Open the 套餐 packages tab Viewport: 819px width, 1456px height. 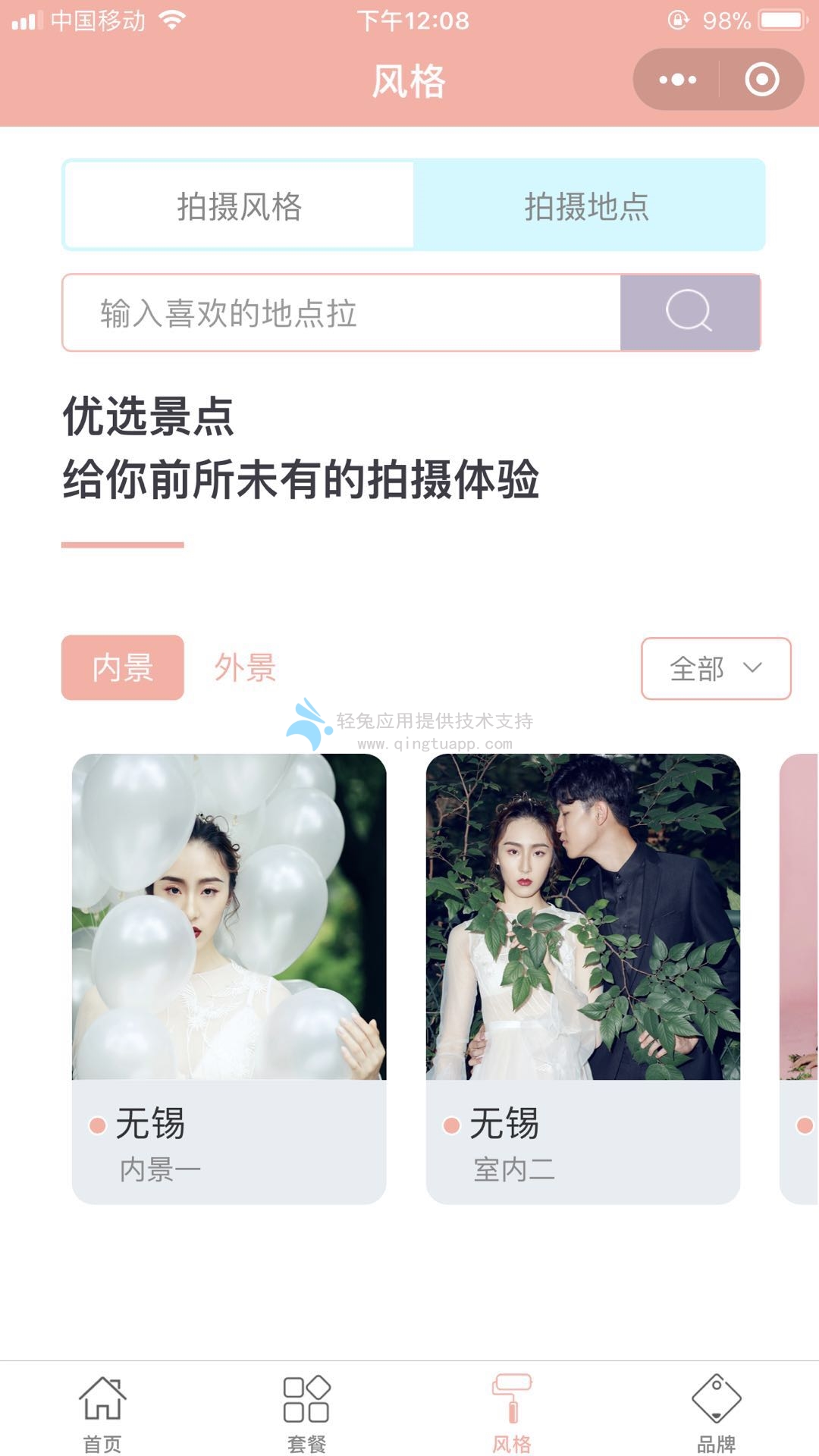pyautogui.click(x=306, y=1412)
